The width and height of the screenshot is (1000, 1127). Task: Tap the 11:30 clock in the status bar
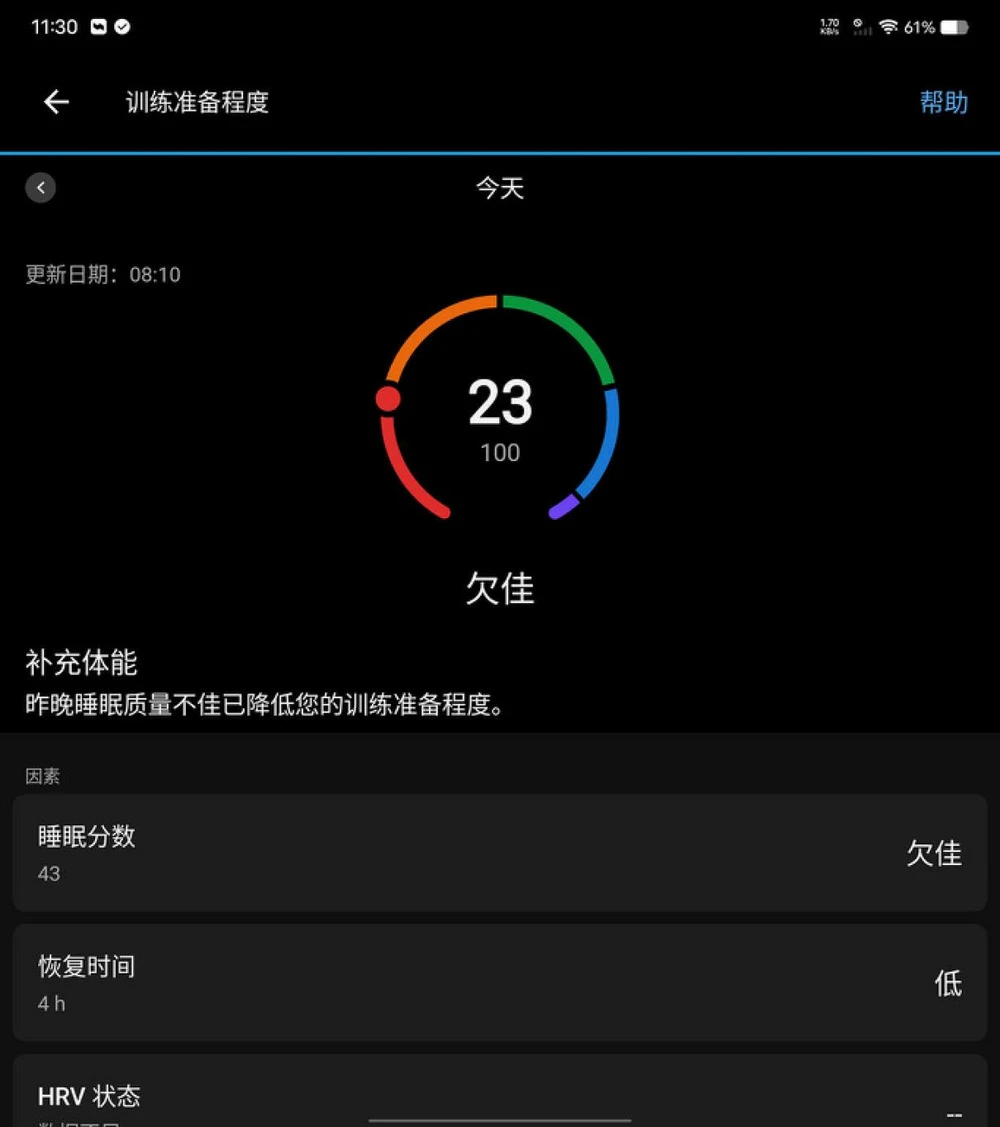[x=55, y=27]
